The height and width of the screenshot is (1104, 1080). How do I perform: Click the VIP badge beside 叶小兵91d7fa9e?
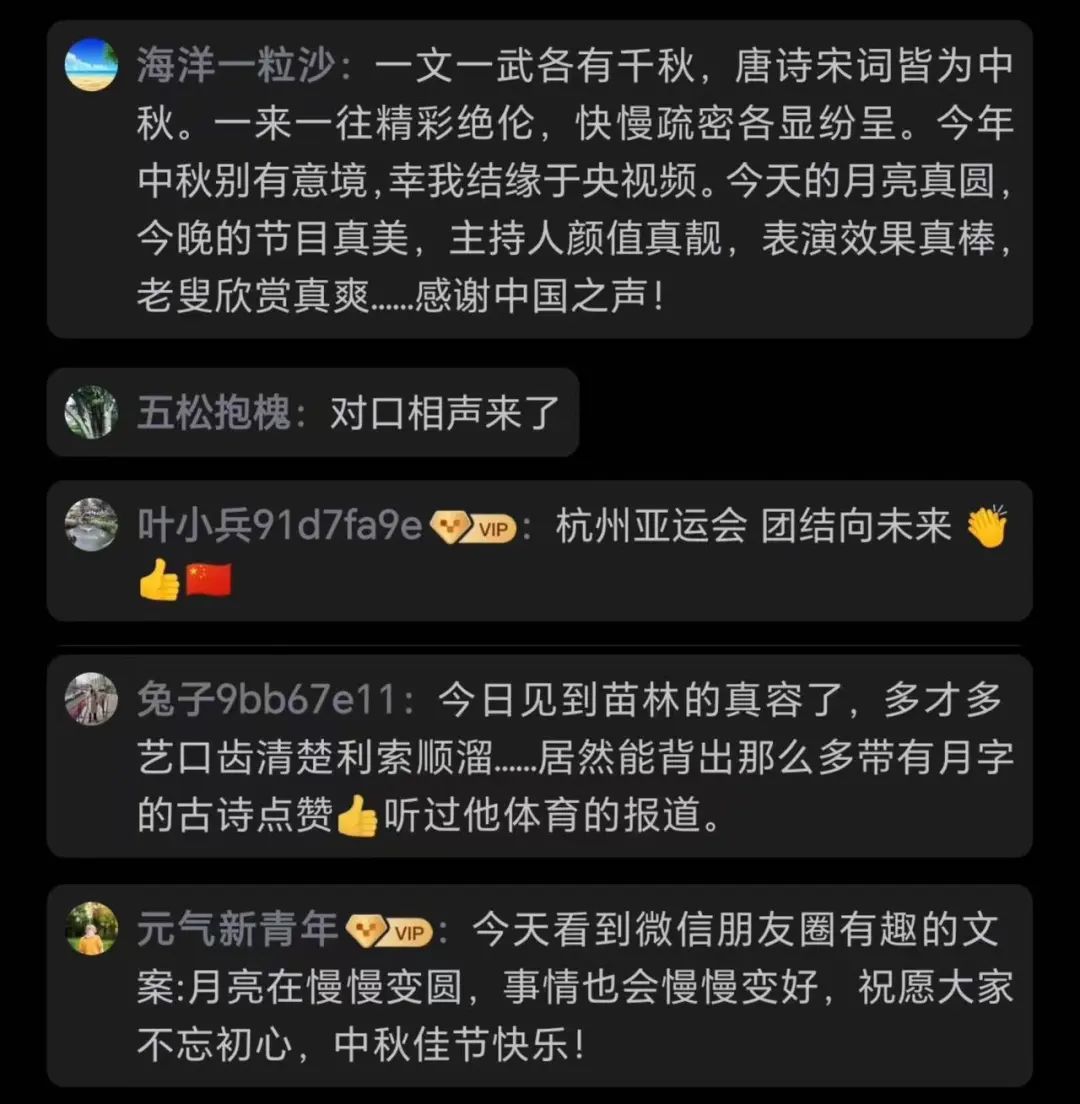470,527
